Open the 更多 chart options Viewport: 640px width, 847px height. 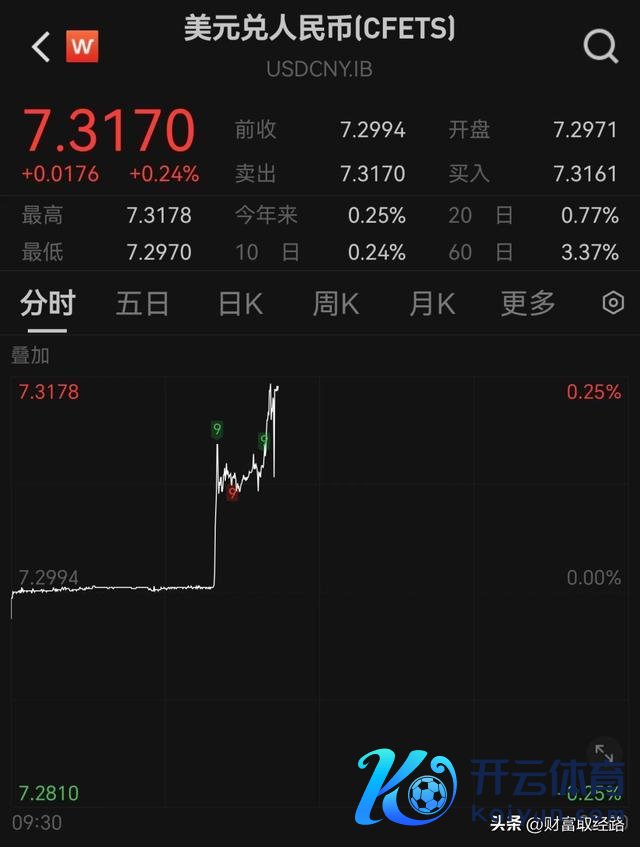pos(527,303)
